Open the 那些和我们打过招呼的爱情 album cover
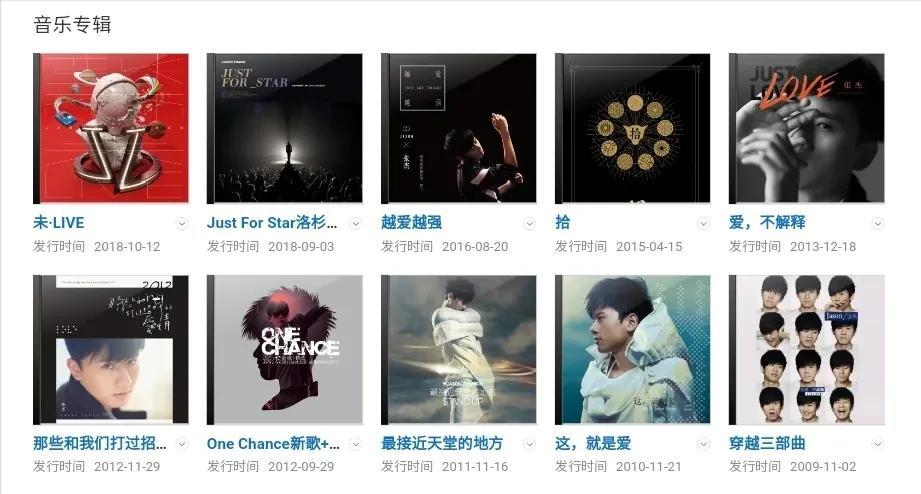Screen dimensions: 921x494 111,350
